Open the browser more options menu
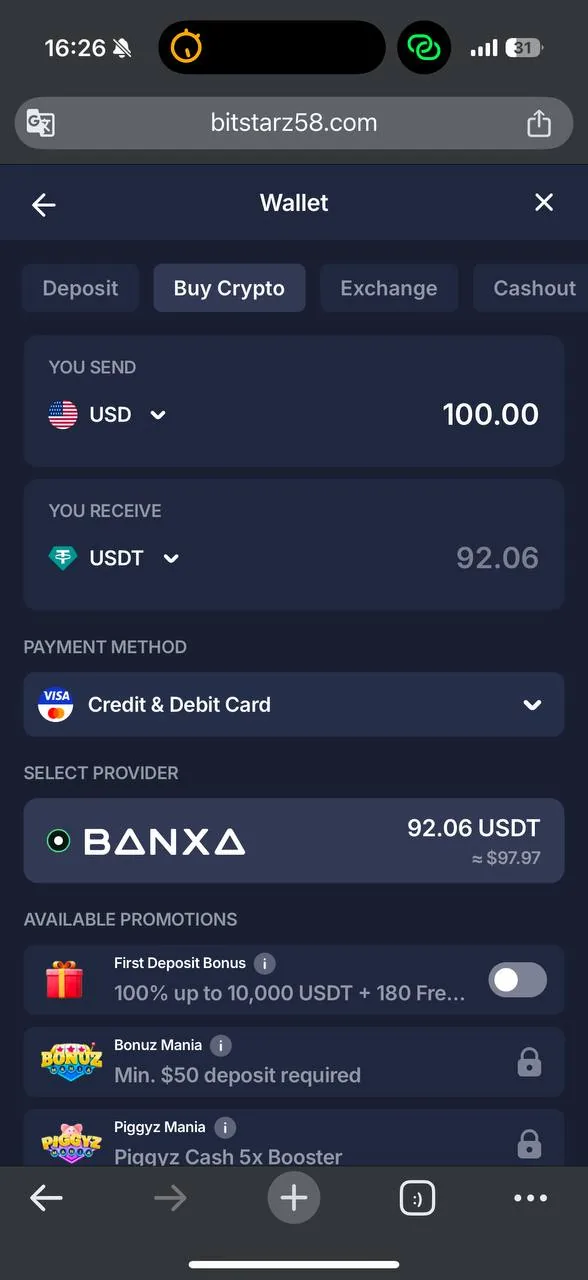The height and width of the screenshot is (1280, 588). coord(530,1198)
